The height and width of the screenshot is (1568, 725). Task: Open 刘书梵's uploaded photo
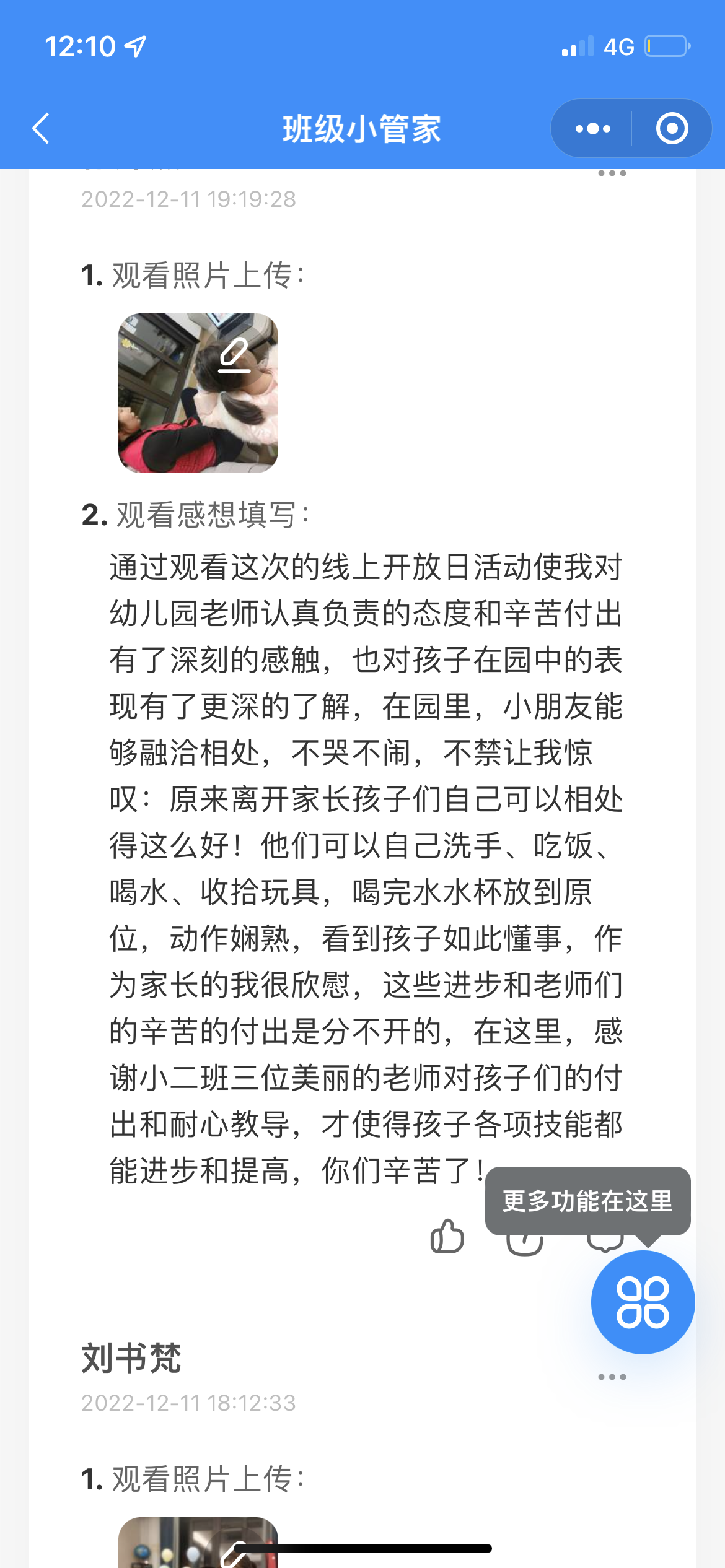[198, 1542]
